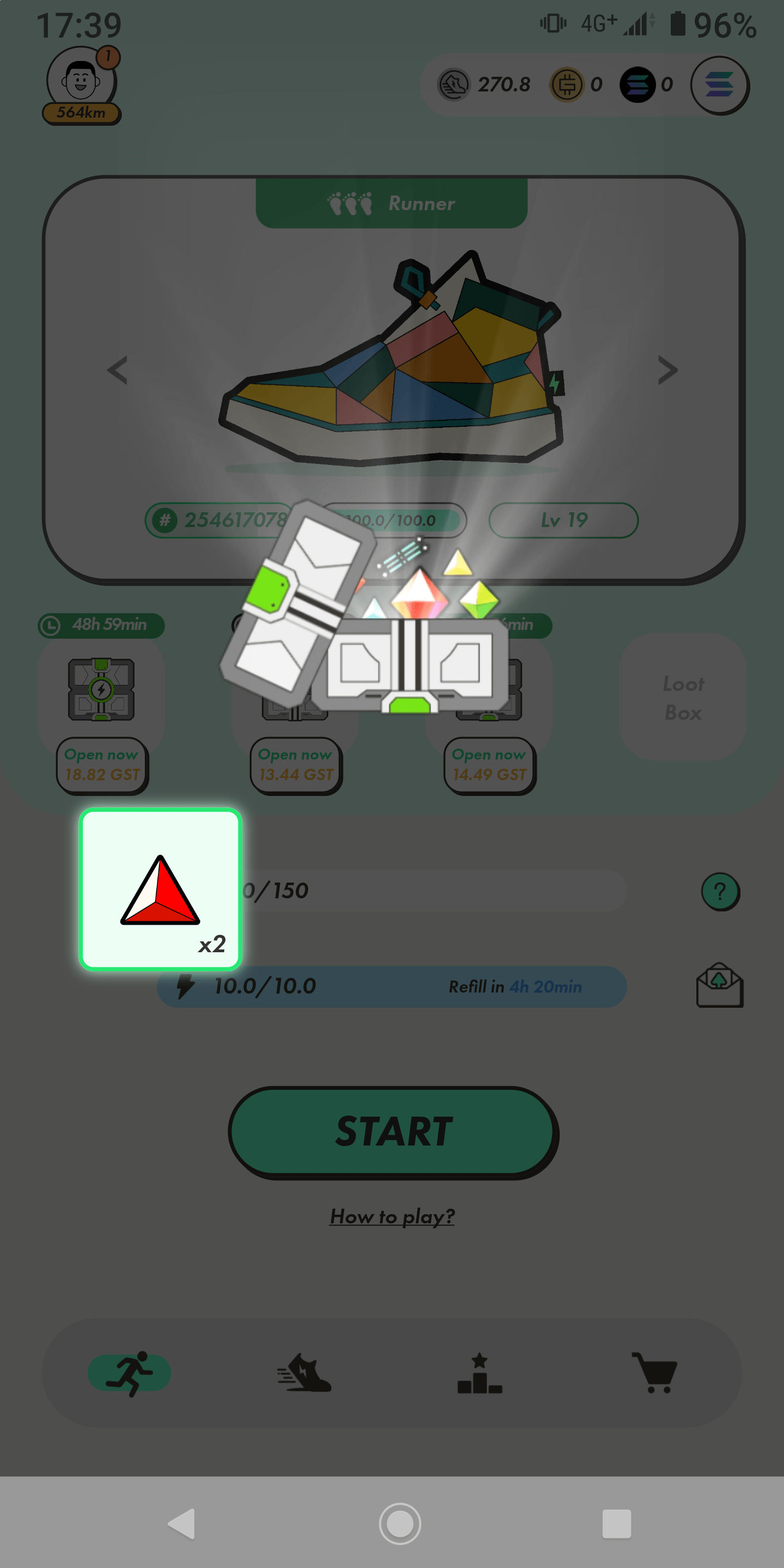Viewport: 784px width, 1568px height.
Task: Switch to the sneakers inventory tab
Action: coord(304,1373)
